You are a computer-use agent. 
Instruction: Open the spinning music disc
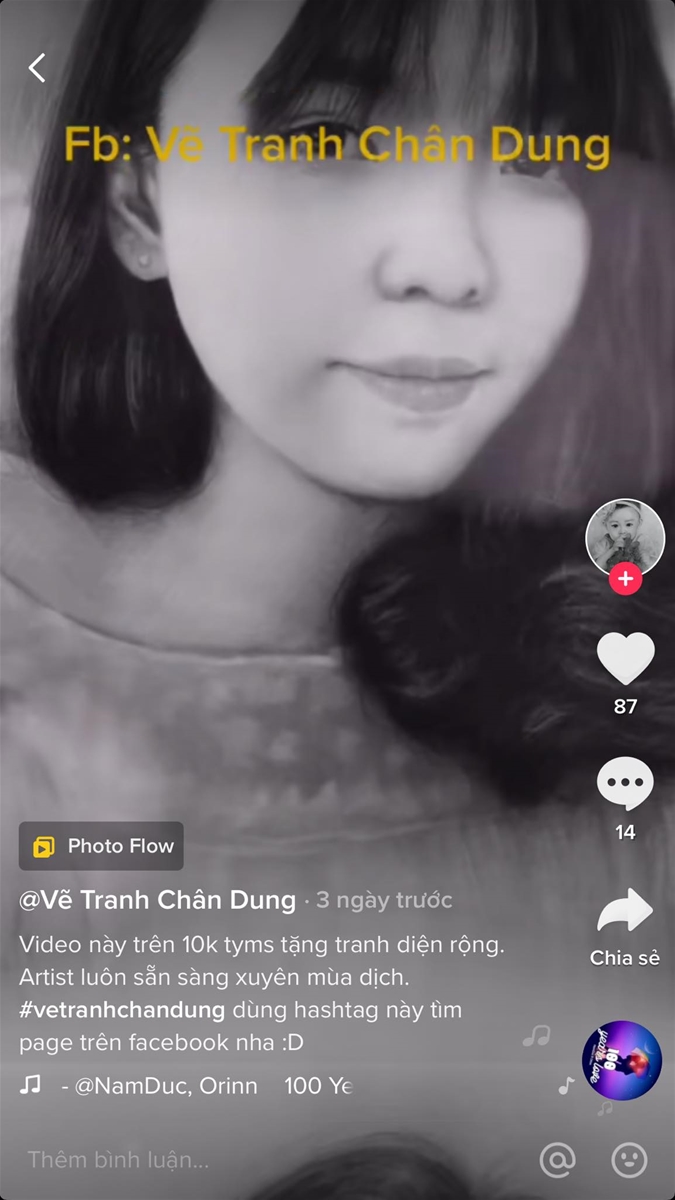(x=622, y=1060)
